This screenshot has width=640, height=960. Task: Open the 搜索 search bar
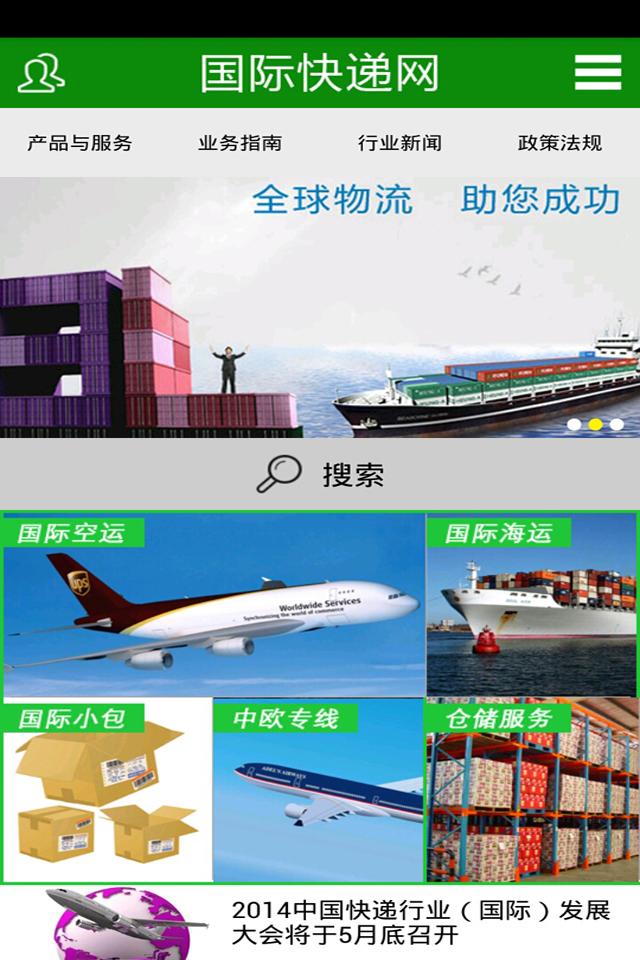pos(320,474)
